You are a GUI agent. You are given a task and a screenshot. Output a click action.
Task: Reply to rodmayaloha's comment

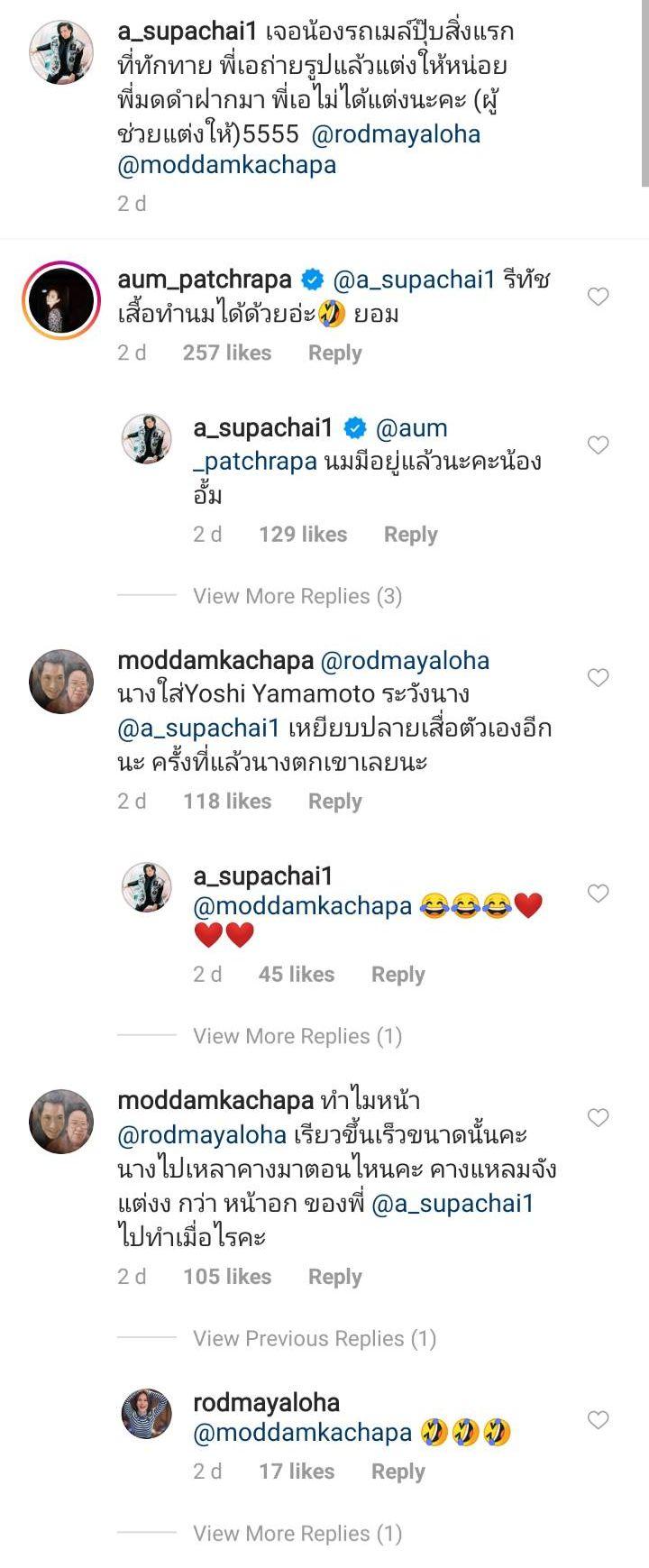[398, 1472]
